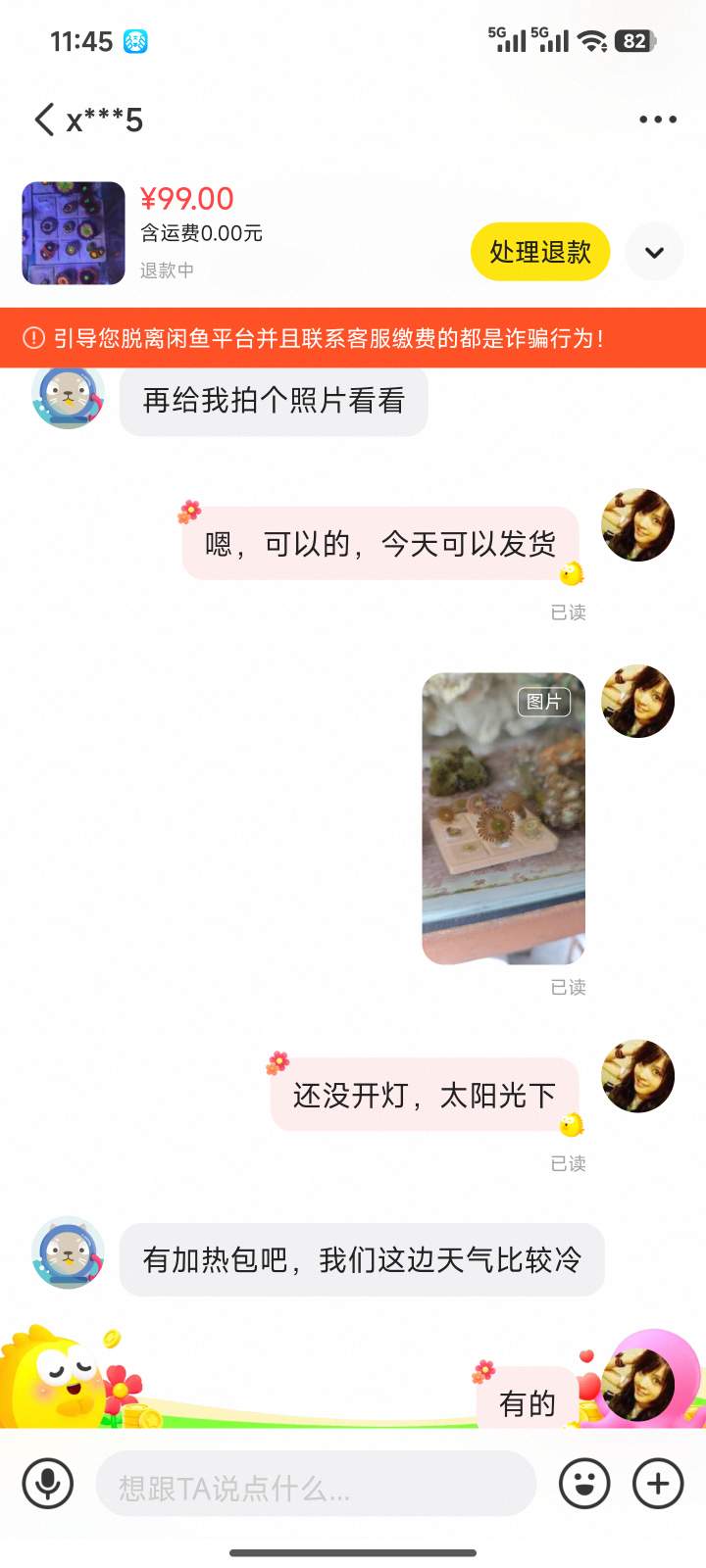
Task: Go back from the x***5 chat
Action: pos(44,120)
